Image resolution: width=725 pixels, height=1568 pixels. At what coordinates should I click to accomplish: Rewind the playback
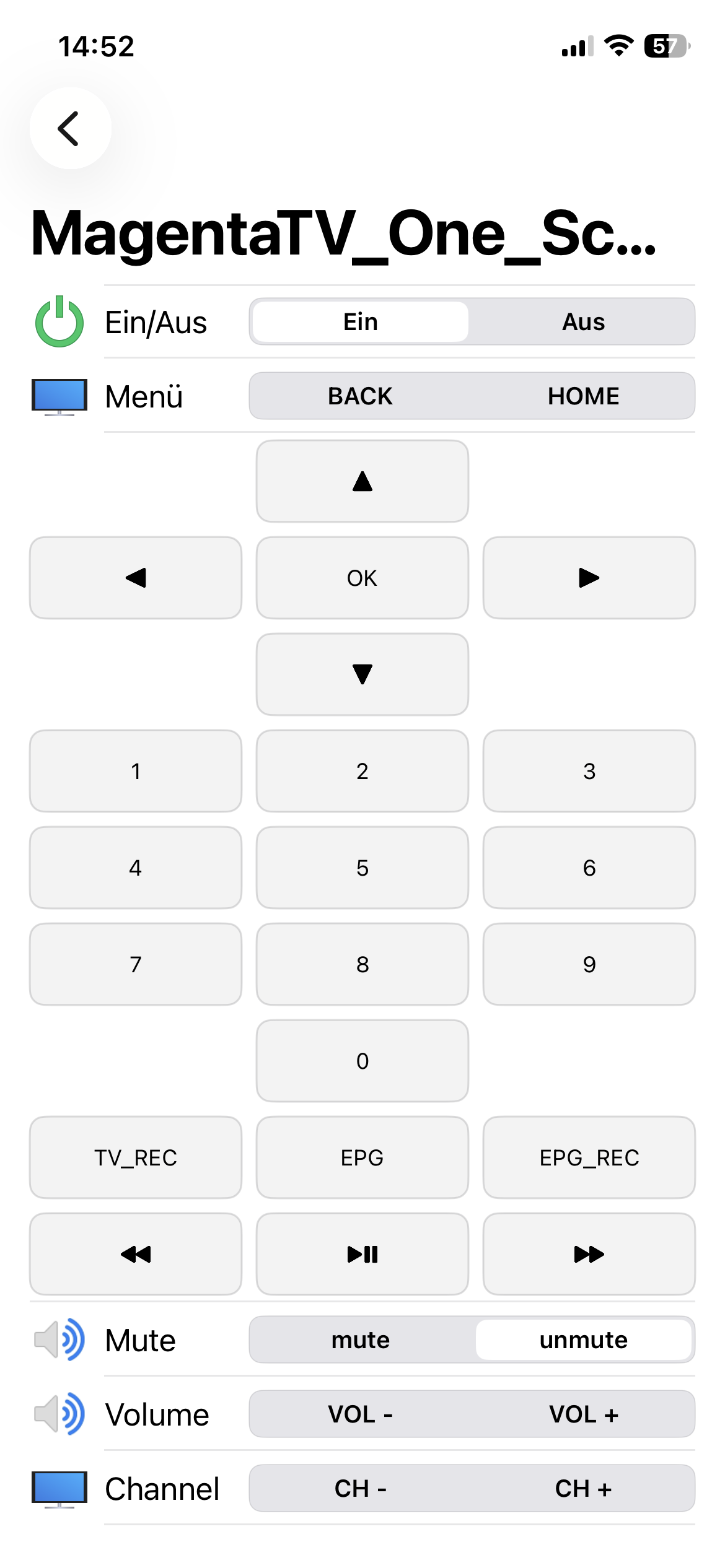(x=136, y=1254)
